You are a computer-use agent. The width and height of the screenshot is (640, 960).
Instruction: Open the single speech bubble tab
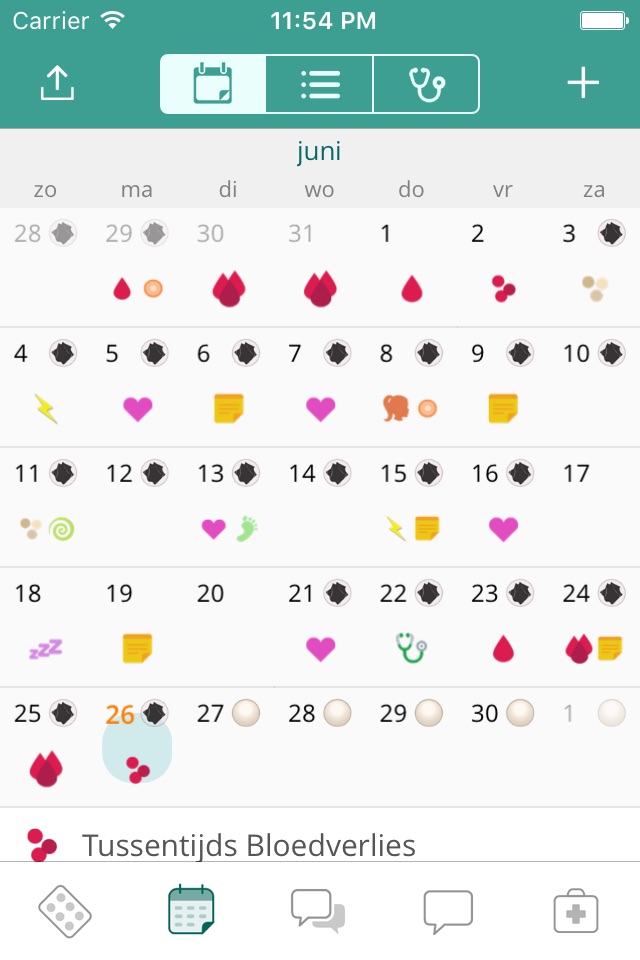447,910
